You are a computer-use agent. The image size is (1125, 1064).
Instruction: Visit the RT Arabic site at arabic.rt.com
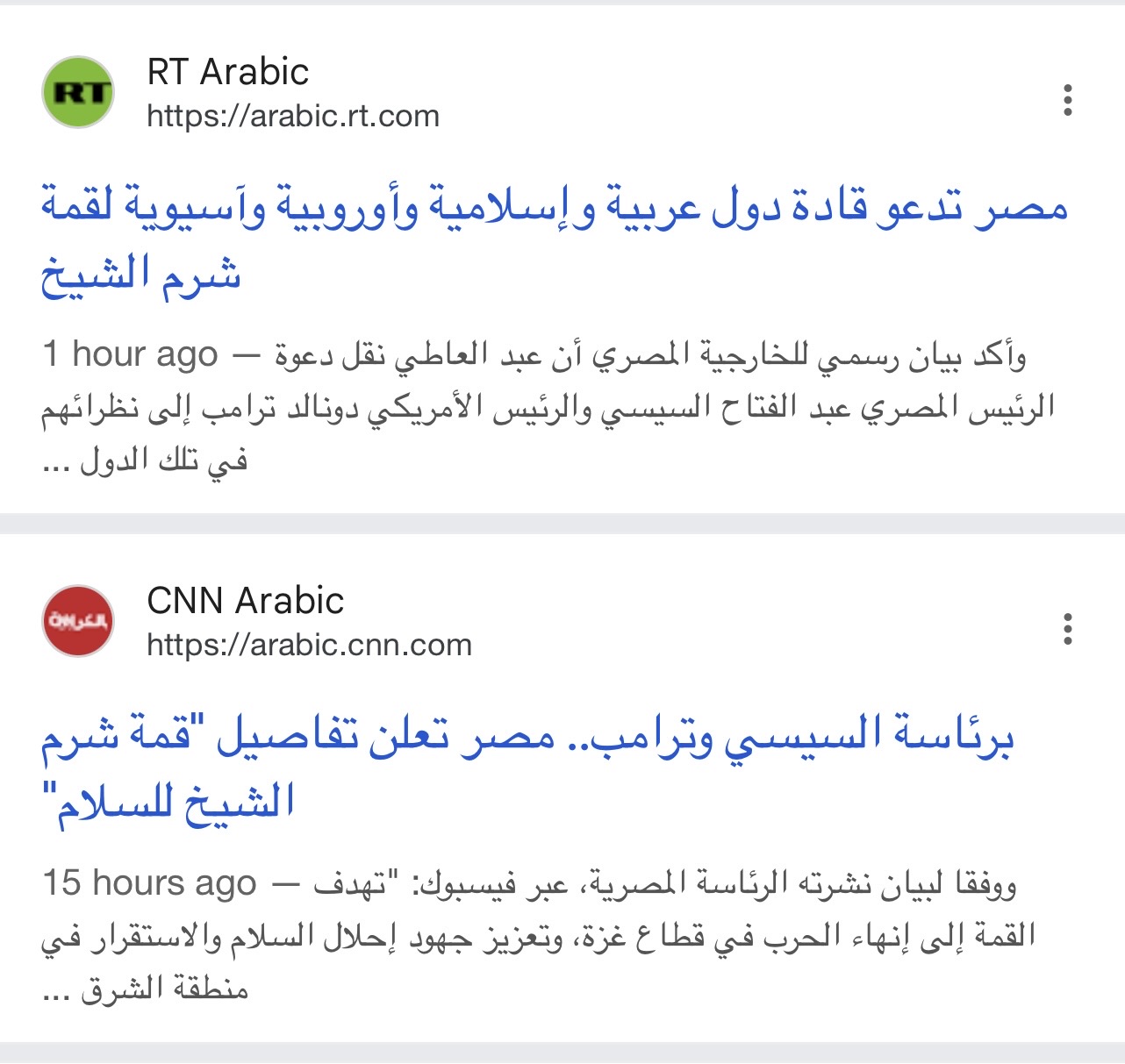click(292, 116)
